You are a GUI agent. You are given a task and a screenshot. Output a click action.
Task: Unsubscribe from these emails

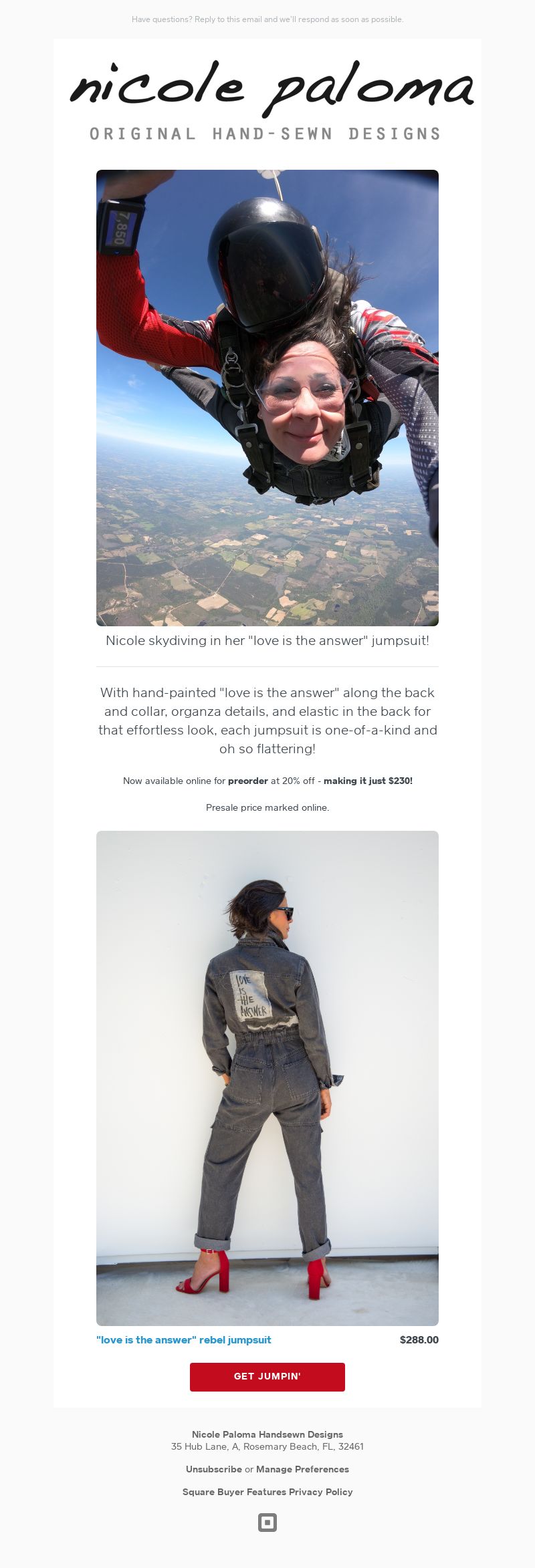(213, 1469)
